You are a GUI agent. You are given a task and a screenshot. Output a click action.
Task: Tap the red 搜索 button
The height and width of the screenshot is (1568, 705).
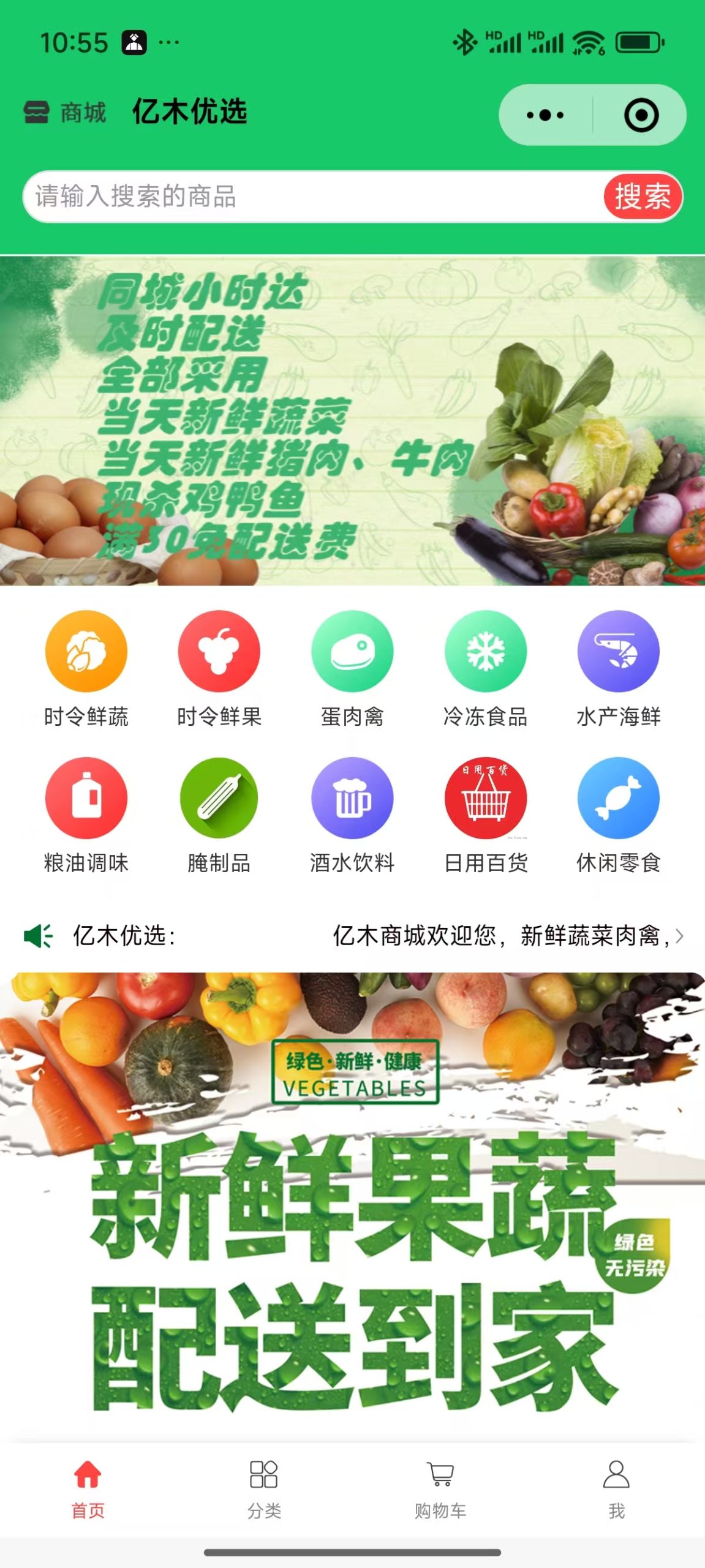point(642,197)
